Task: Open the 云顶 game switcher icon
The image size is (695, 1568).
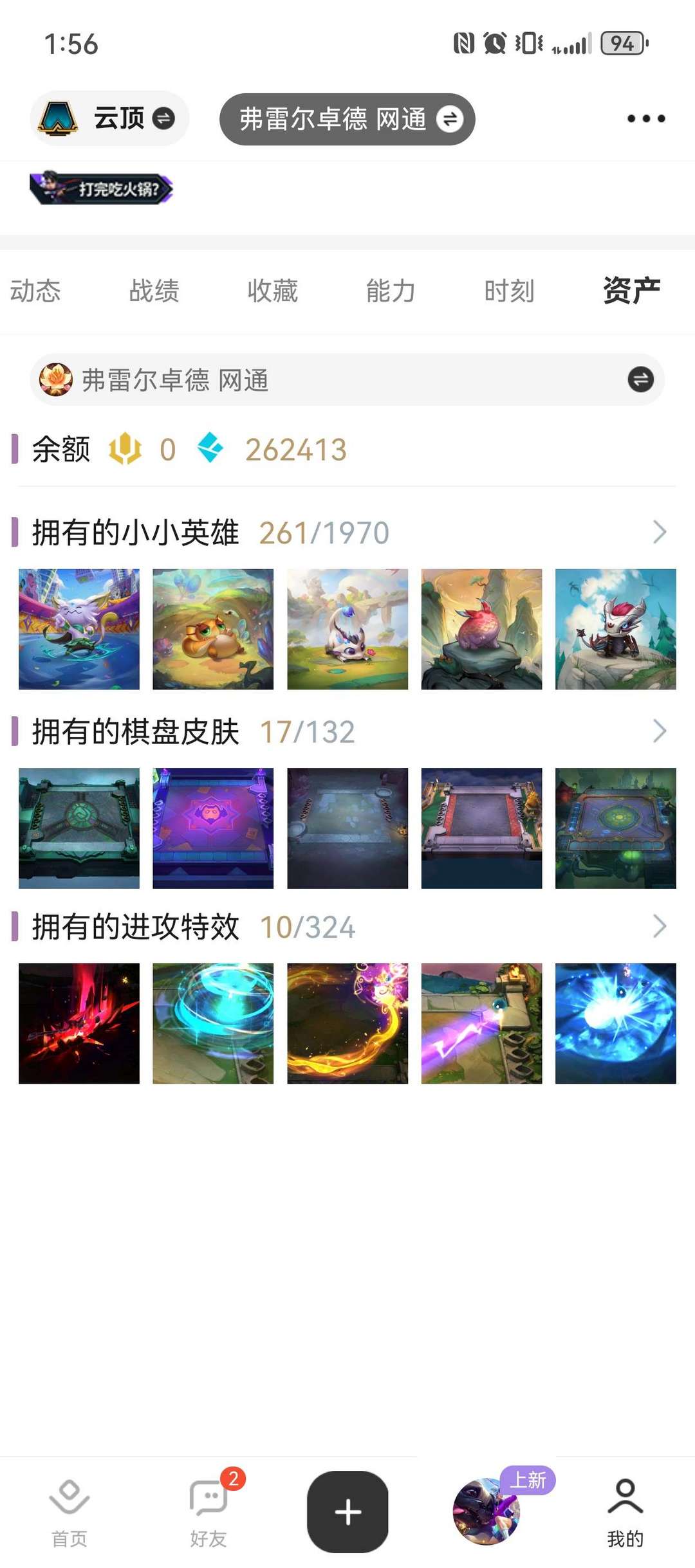Action: pos(59,119)
